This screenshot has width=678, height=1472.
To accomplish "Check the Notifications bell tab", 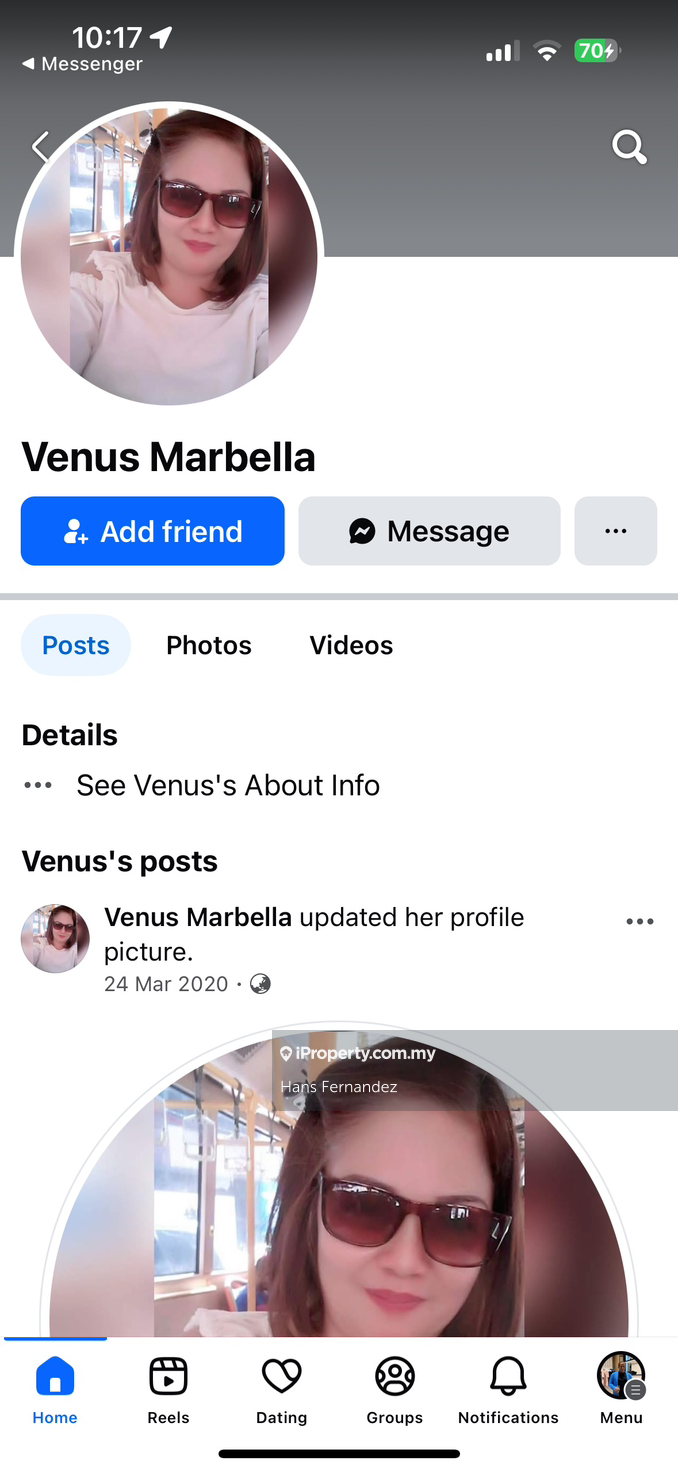I will pos(508,1390).
